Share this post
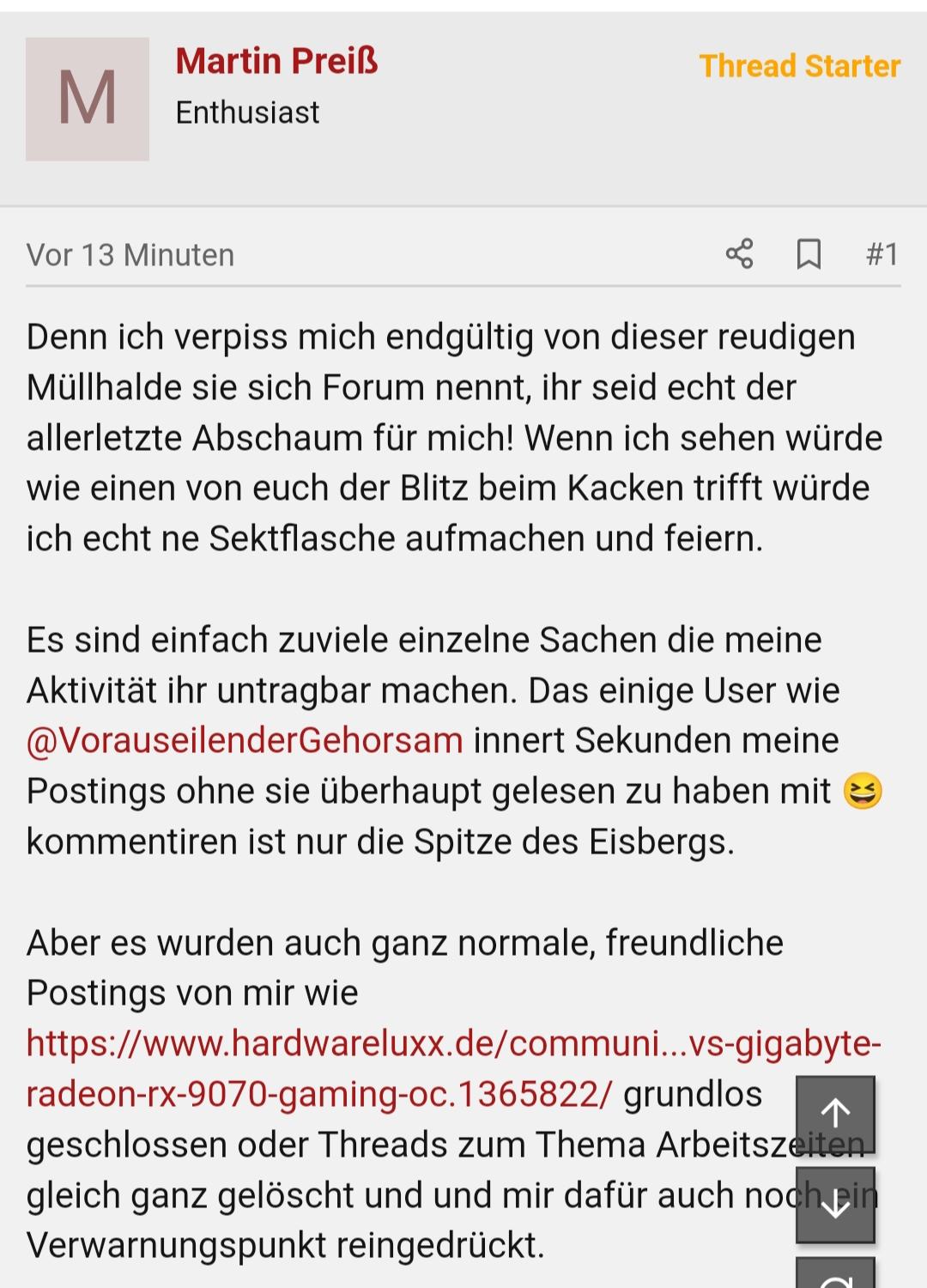Viewport: 927px width, 1288px height. (x=739, y=254)
